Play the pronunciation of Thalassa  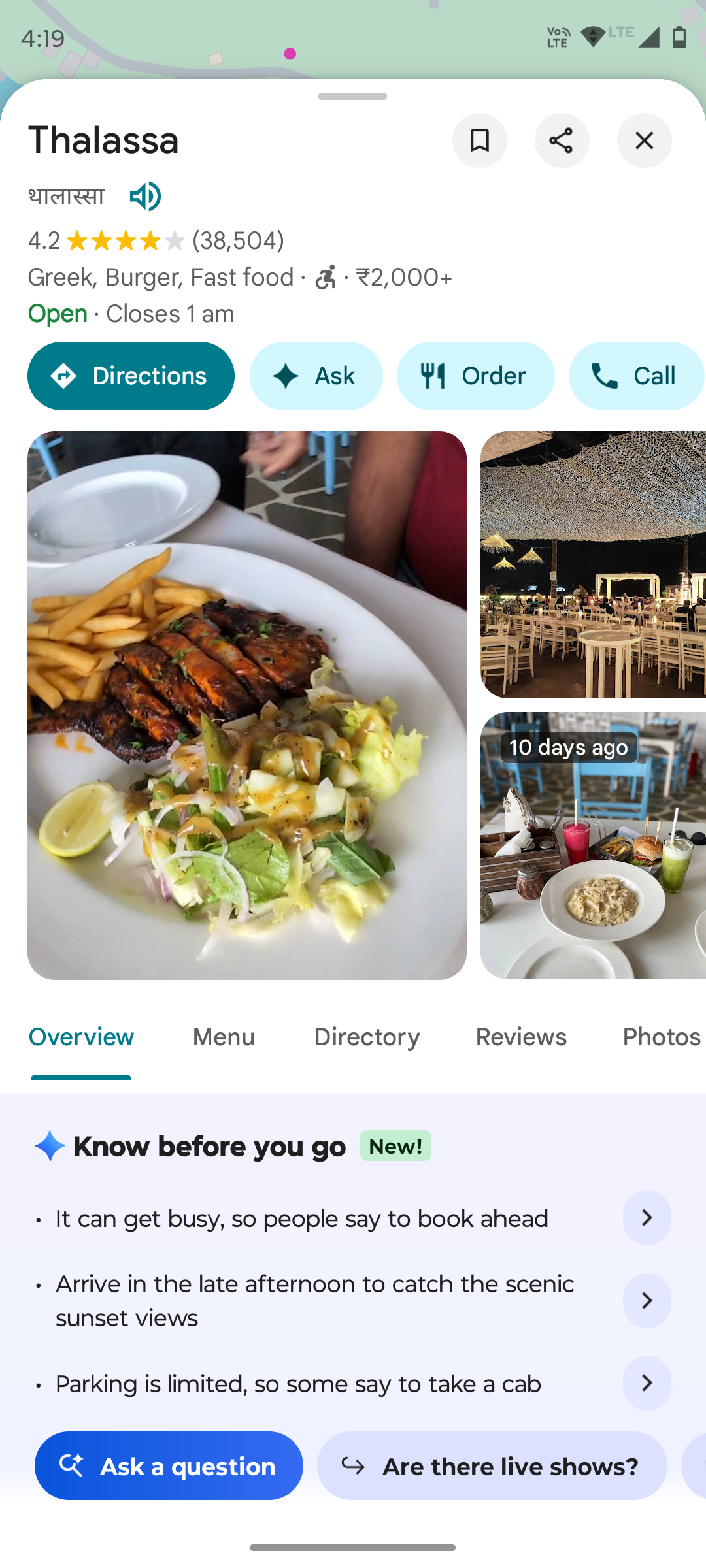pos(145,196)
